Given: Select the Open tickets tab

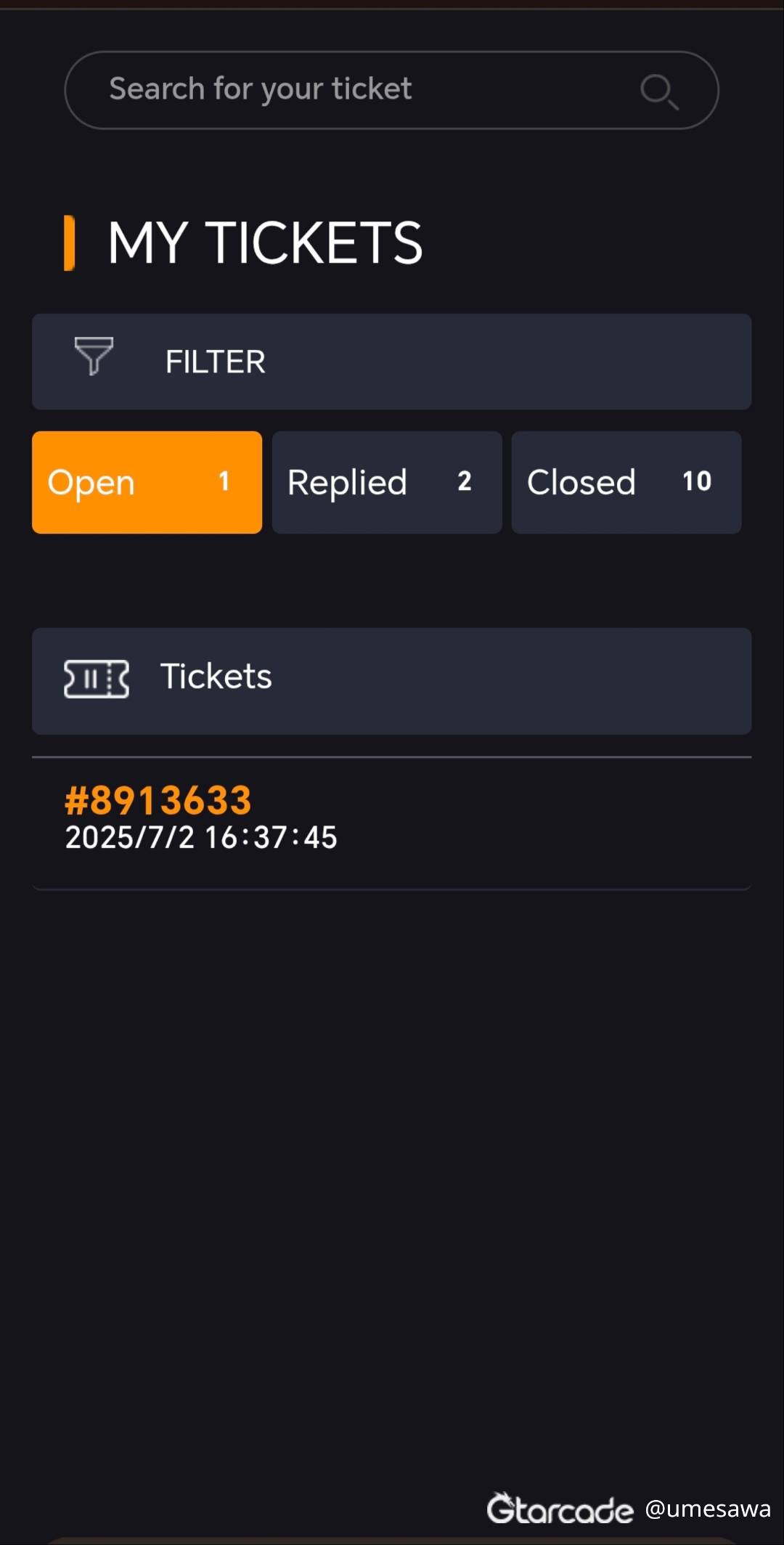Looking at the screenshot, I should point(147,482).
